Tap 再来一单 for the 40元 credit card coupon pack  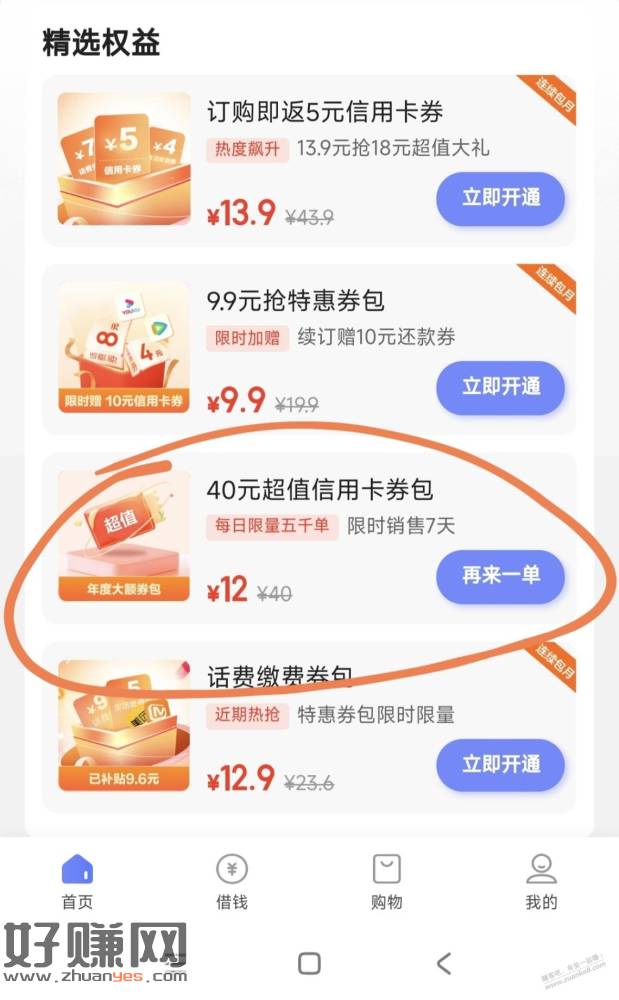[500, 575]
